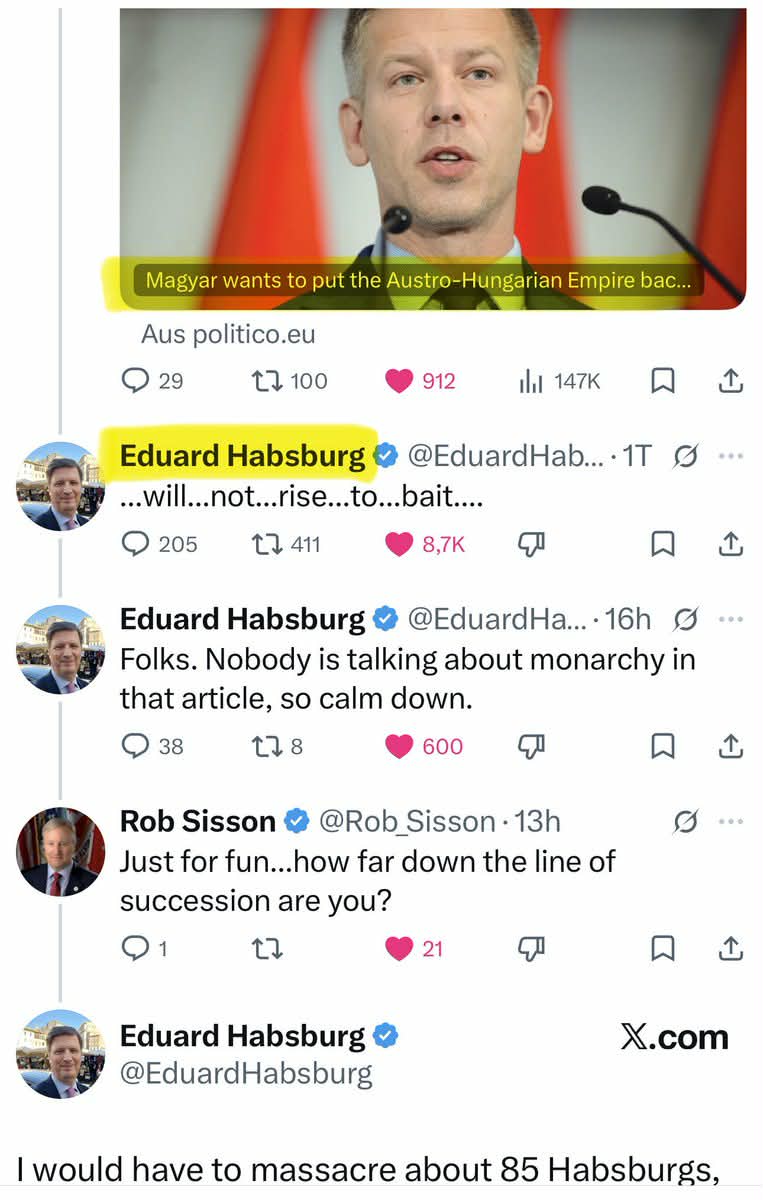Reply to the politico.eu link post
Viewport: 763px width, 1200px height.
(134, 381)
